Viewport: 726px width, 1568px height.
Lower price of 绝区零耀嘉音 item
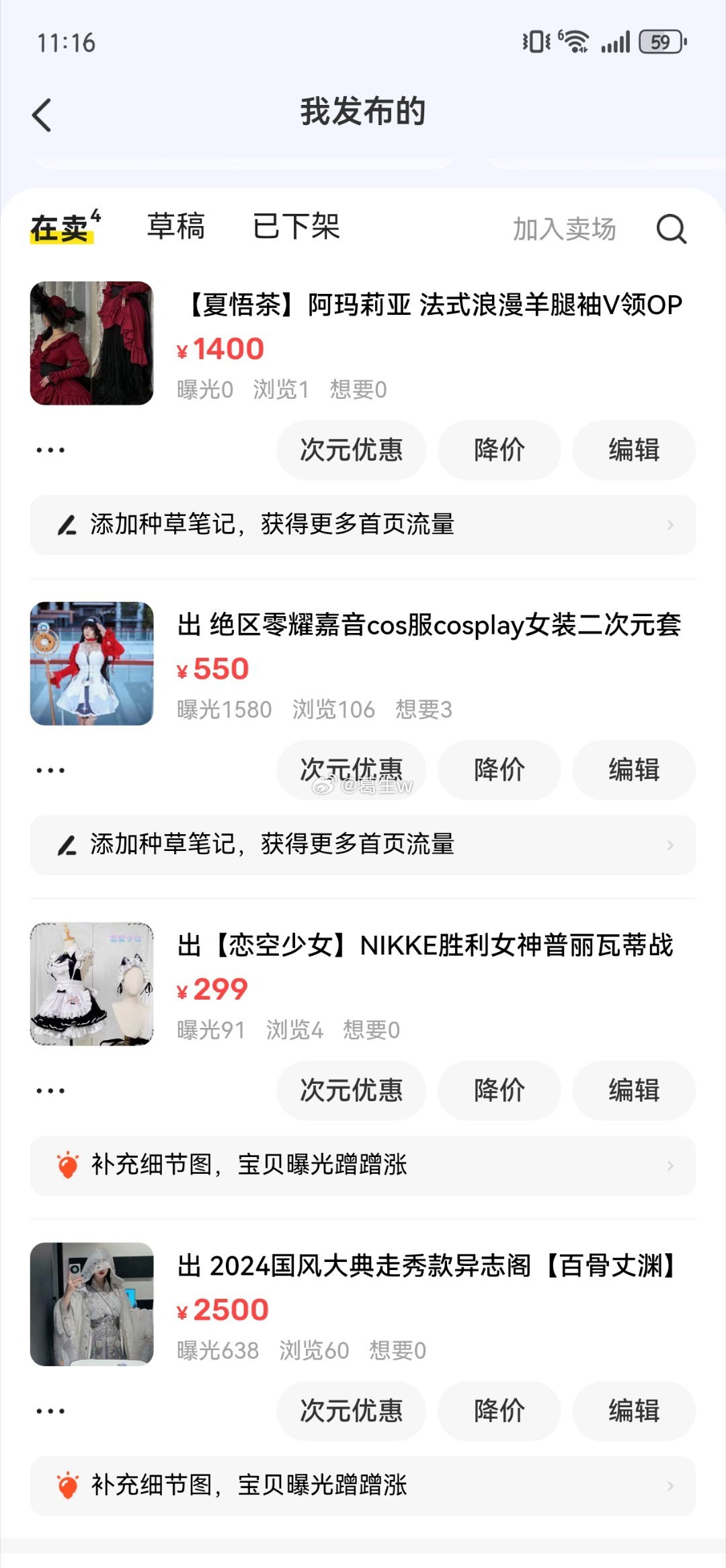(x=499, y=770)
